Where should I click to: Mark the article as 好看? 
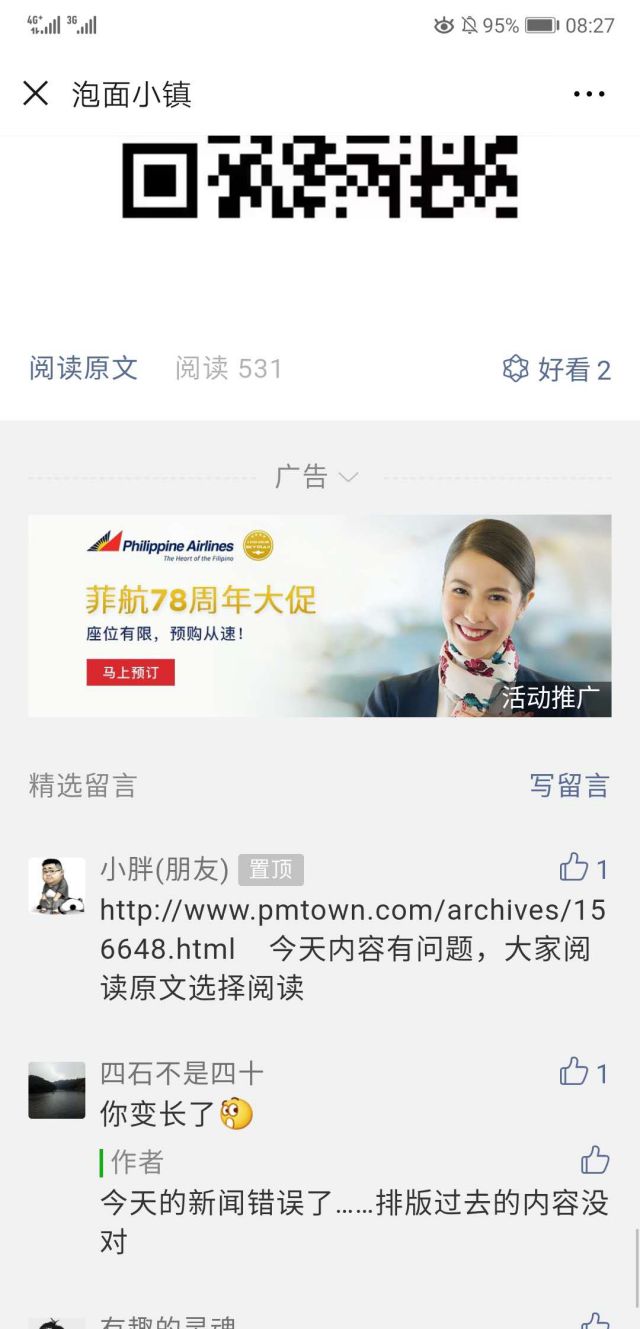point(556,369)
